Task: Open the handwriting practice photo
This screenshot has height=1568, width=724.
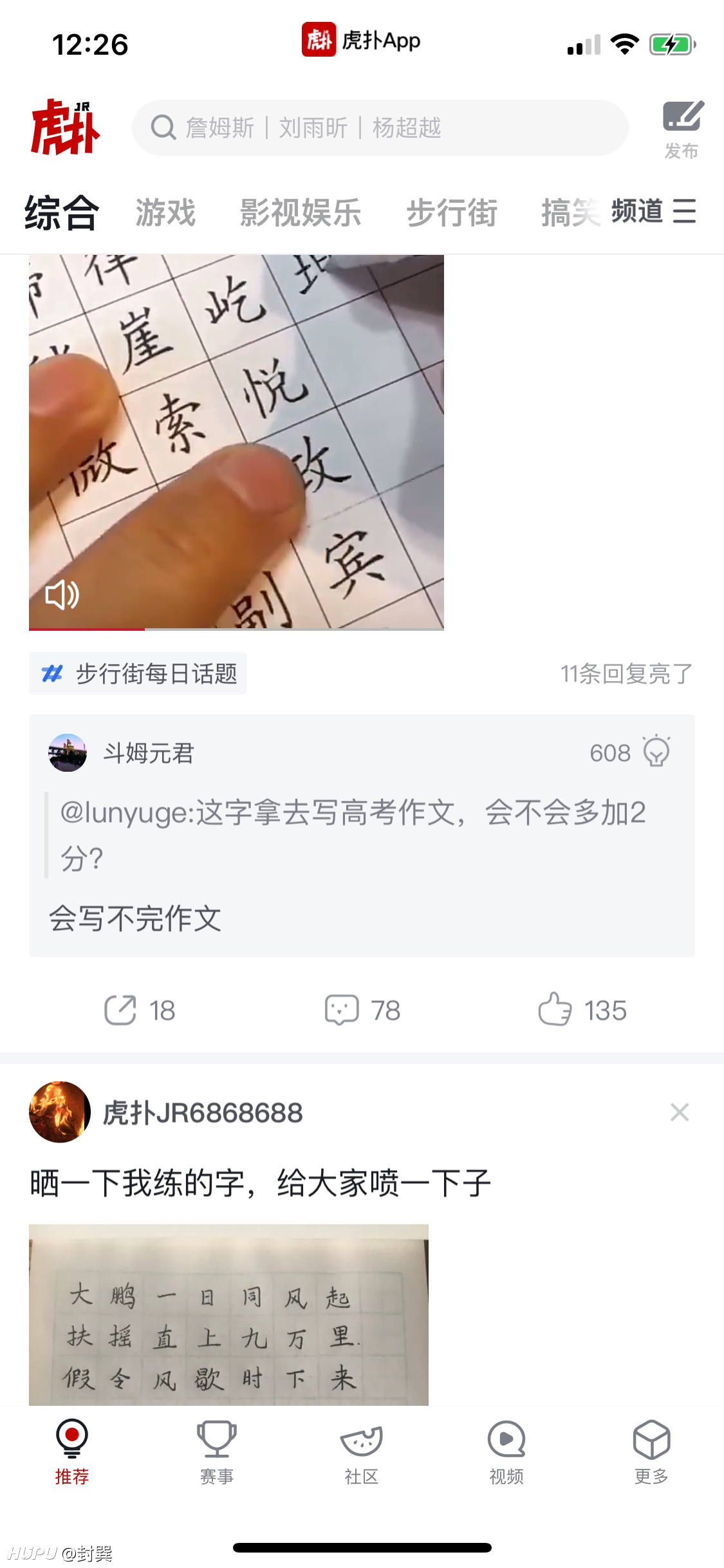Action: [228, 1314]
